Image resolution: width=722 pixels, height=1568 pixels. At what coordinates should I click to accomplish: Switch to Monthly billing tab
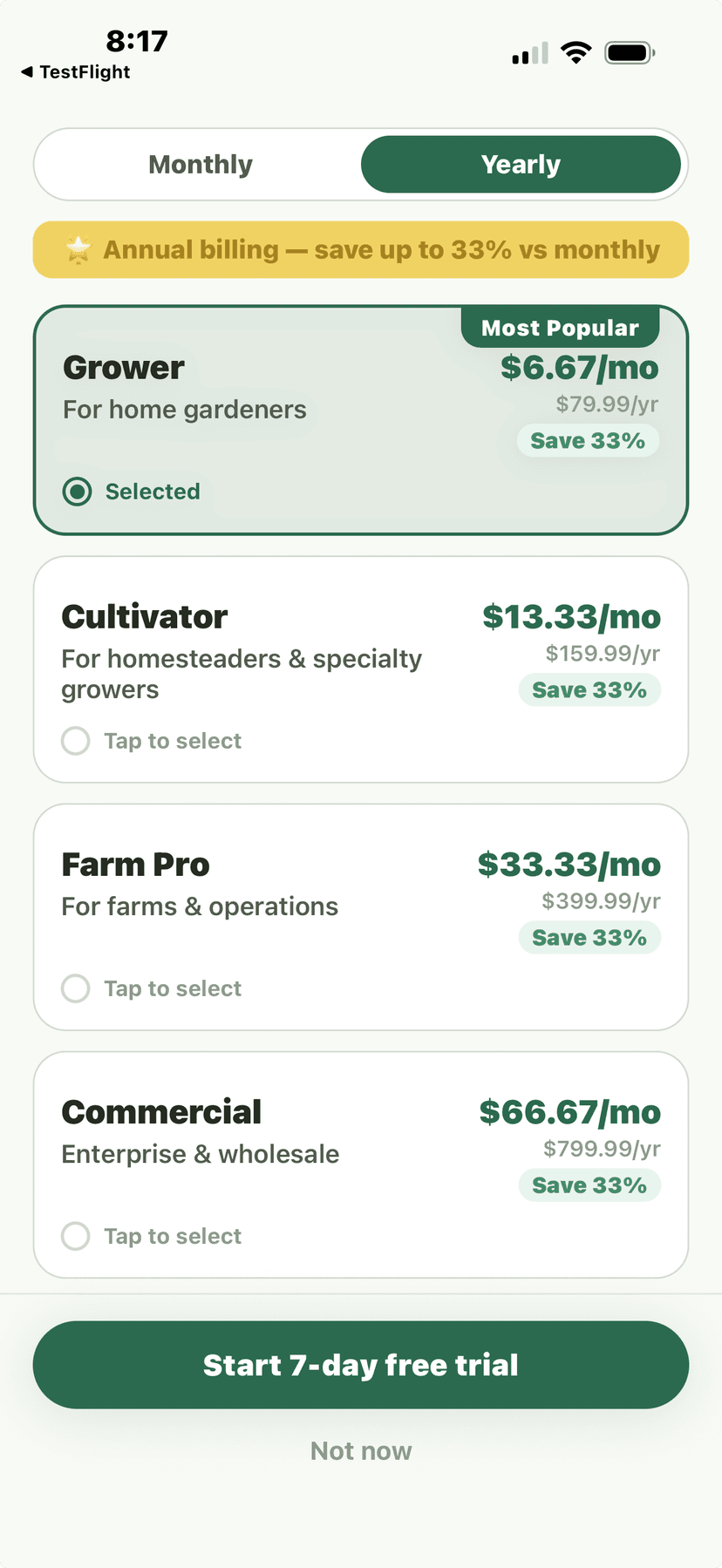200,164
